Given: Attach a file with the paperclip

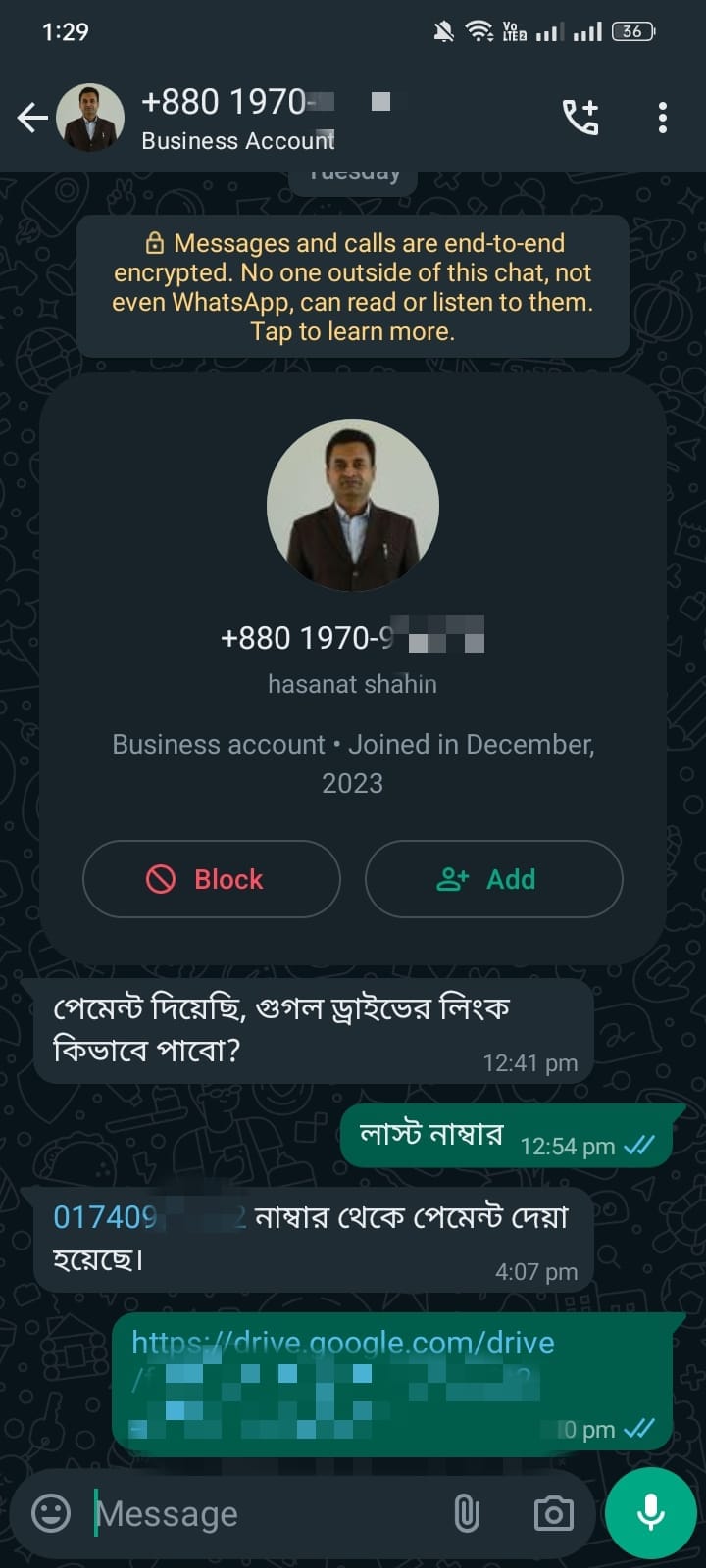Looking at the screenshot, I should point(467,1513).
